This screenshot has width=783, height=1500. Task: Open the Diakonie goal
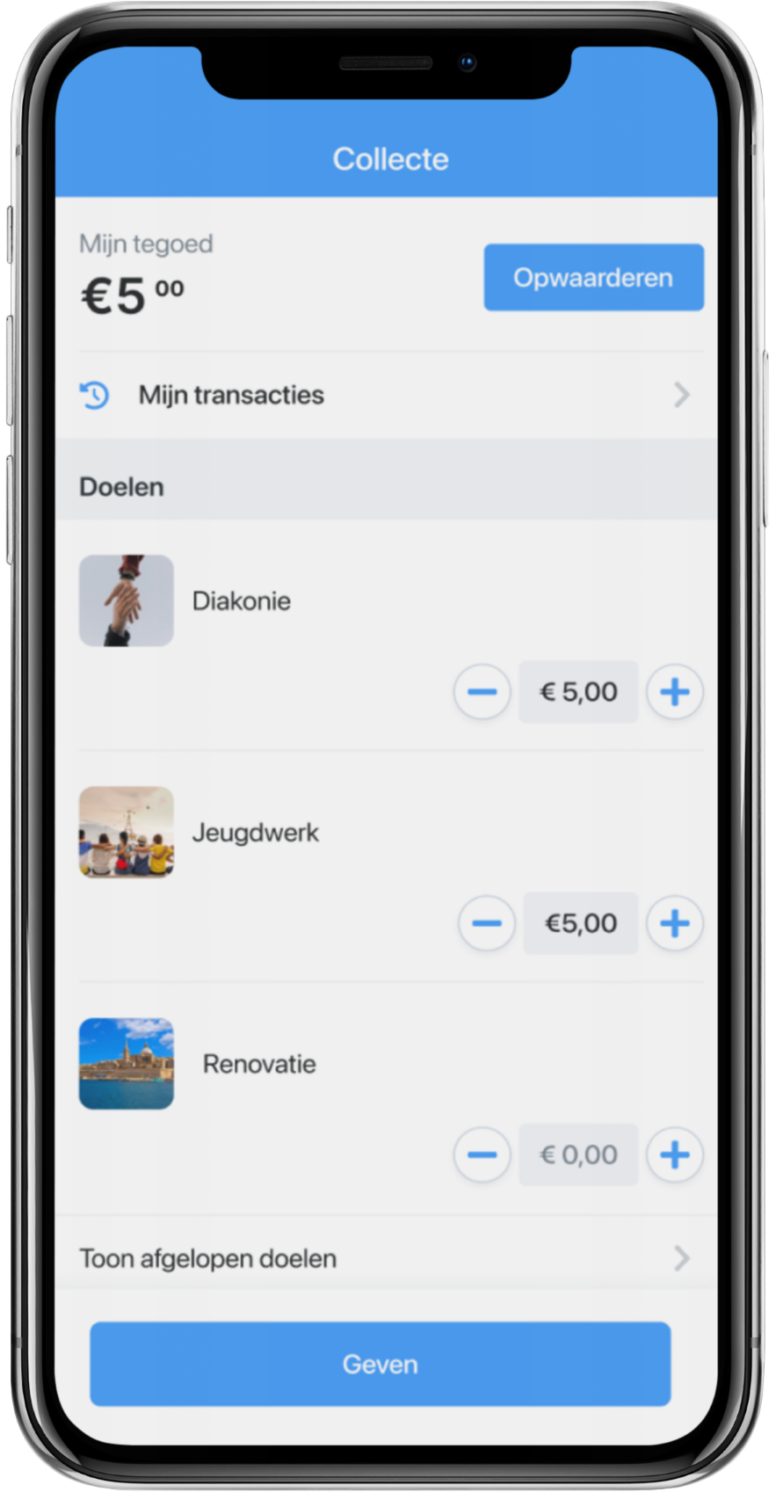(241, 601)
